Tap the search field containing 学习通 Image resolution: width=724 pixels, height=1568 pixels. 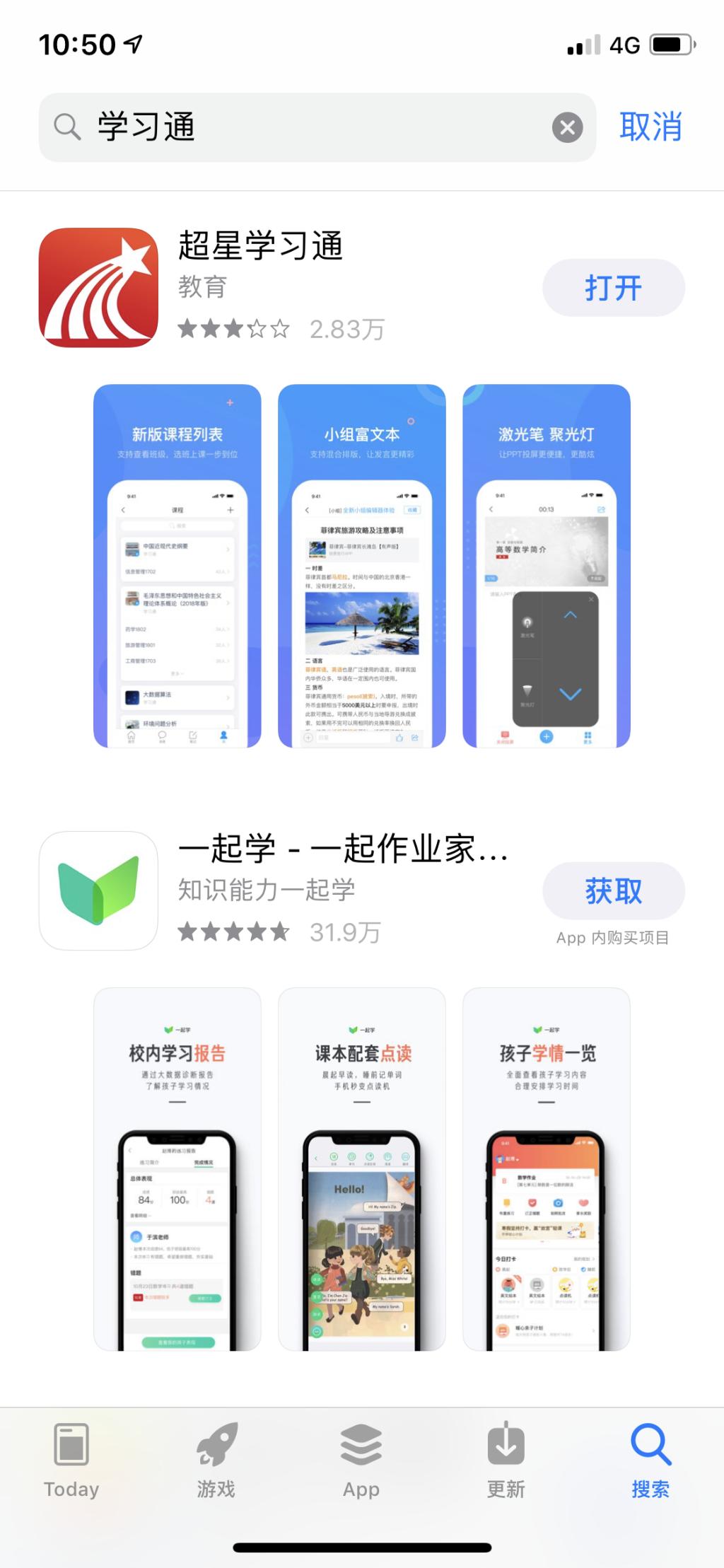coord(311,127)
